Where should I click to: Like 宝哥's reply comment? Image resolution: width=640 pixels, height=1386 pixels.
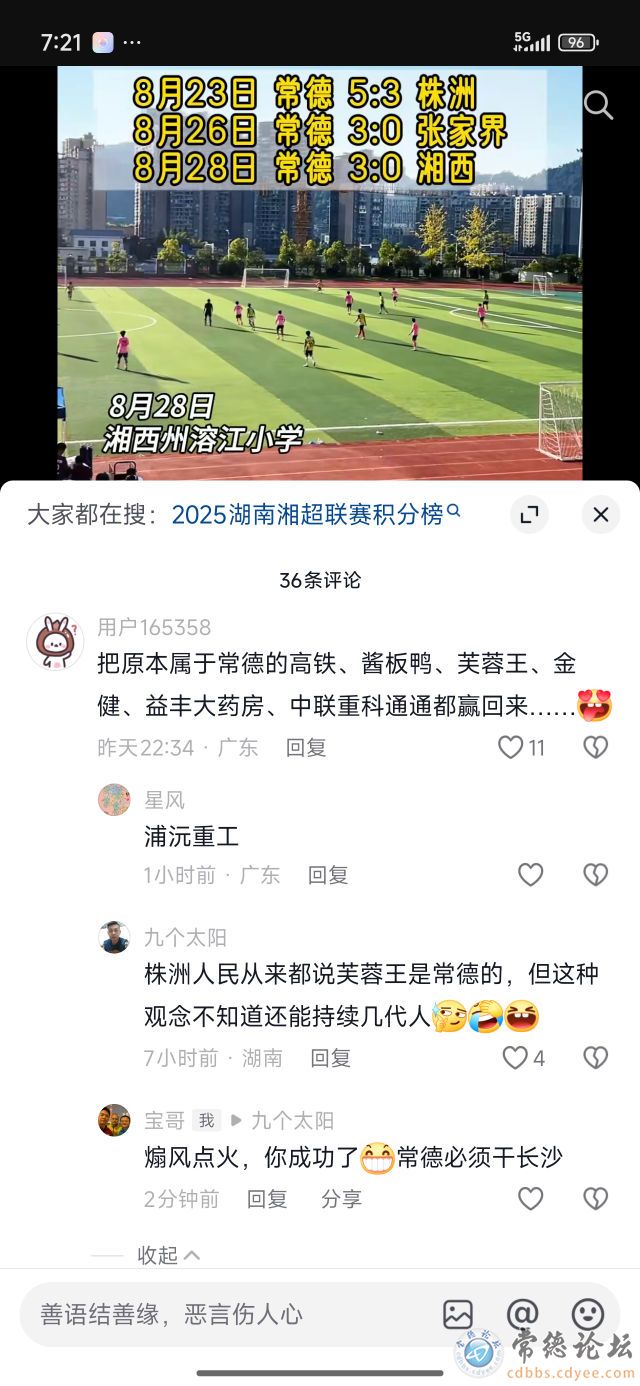coord(530,1198)
